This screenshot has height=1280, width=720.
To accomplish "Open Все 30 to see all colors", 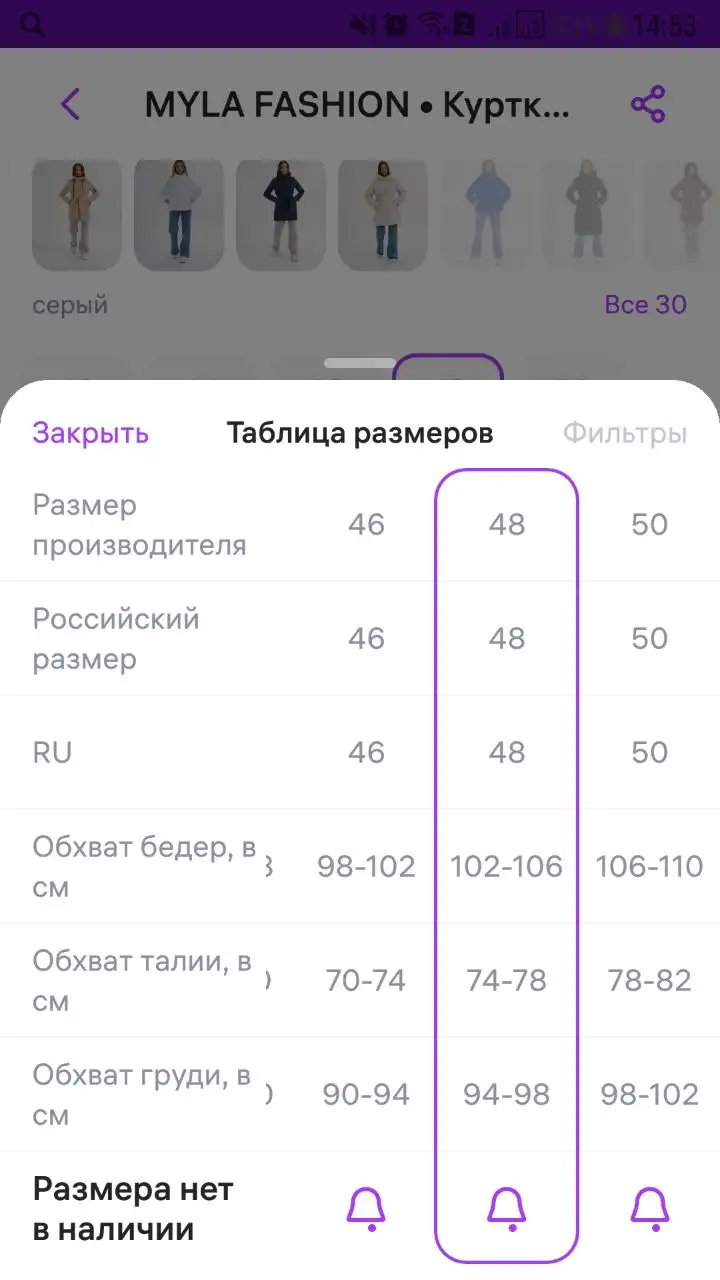I will [x=646, y=304].
